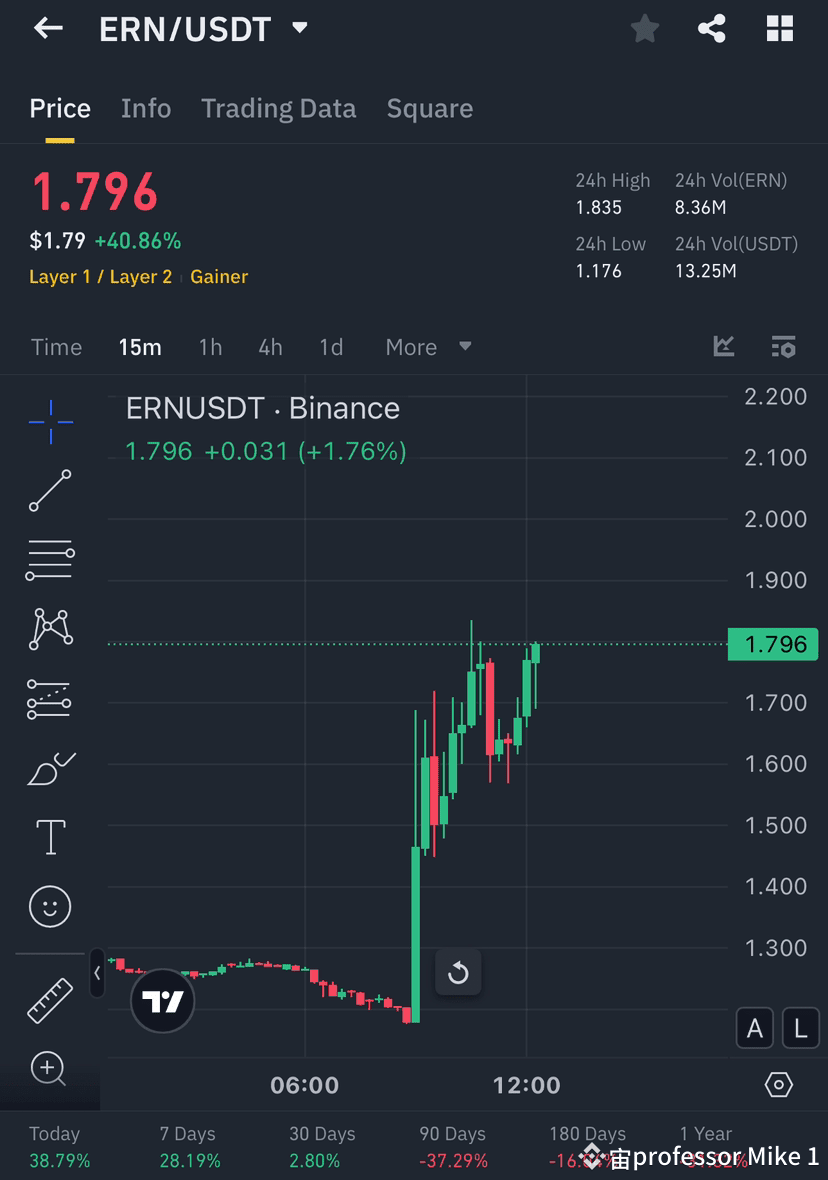Select the zoom magnifier tool
Image resolution: width=828 pixels, height=1180 pixels.
point(49,1068)
